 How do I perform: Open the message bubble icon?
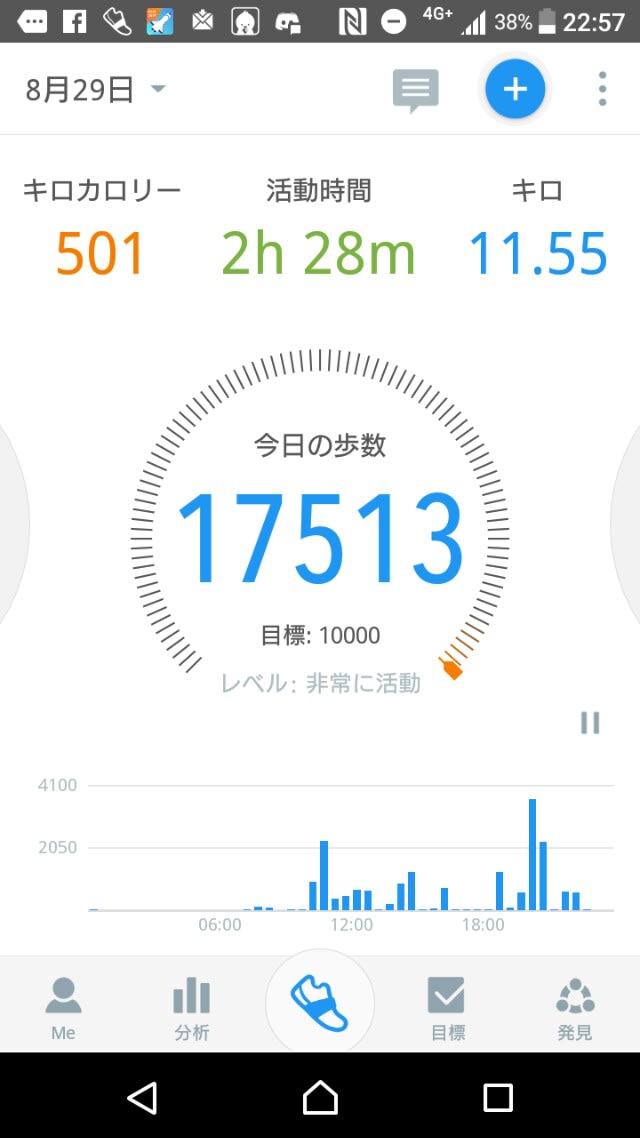pyautogui.click(x=416, y=91)
